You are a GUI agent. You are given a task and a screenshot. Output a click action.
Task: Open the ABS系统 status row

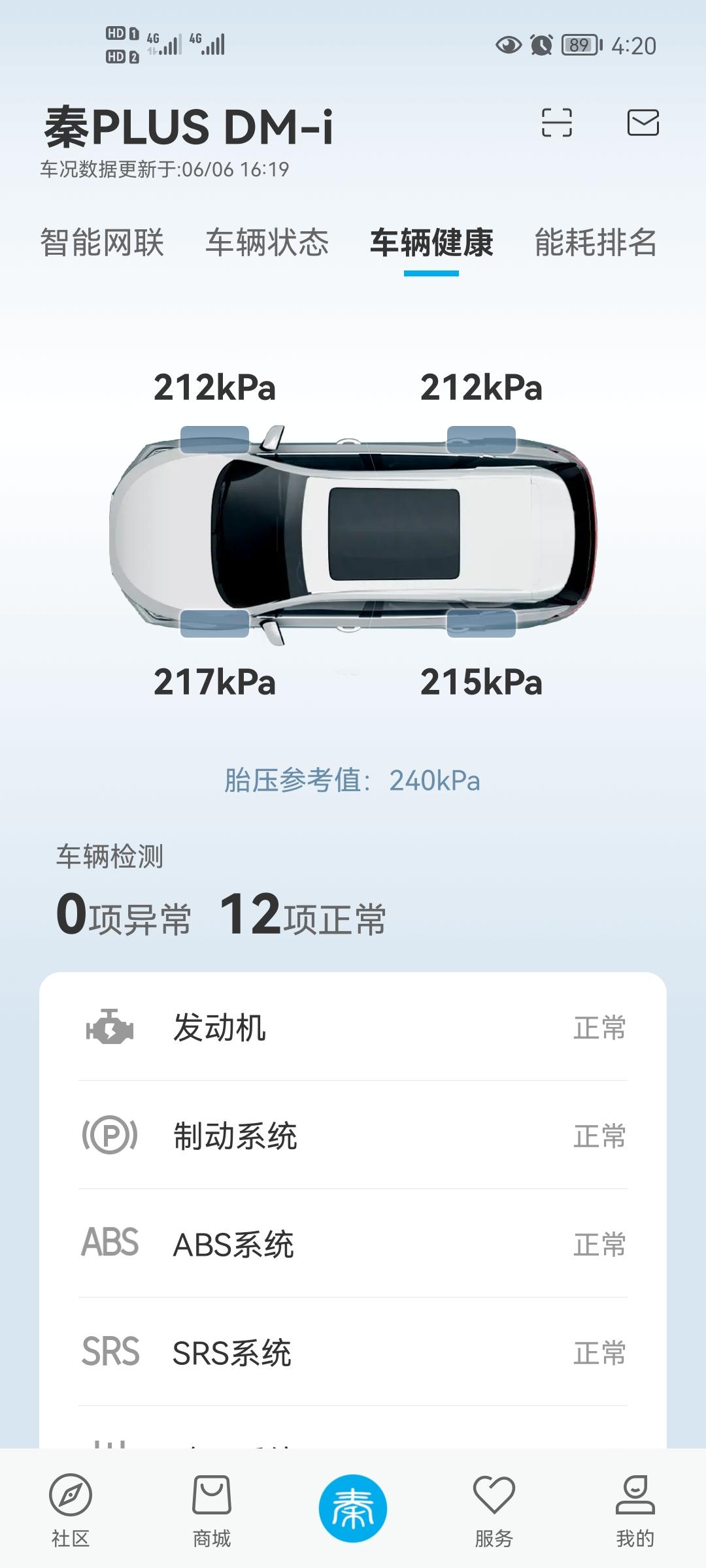pyautogui.click(x=353, y=1245)
